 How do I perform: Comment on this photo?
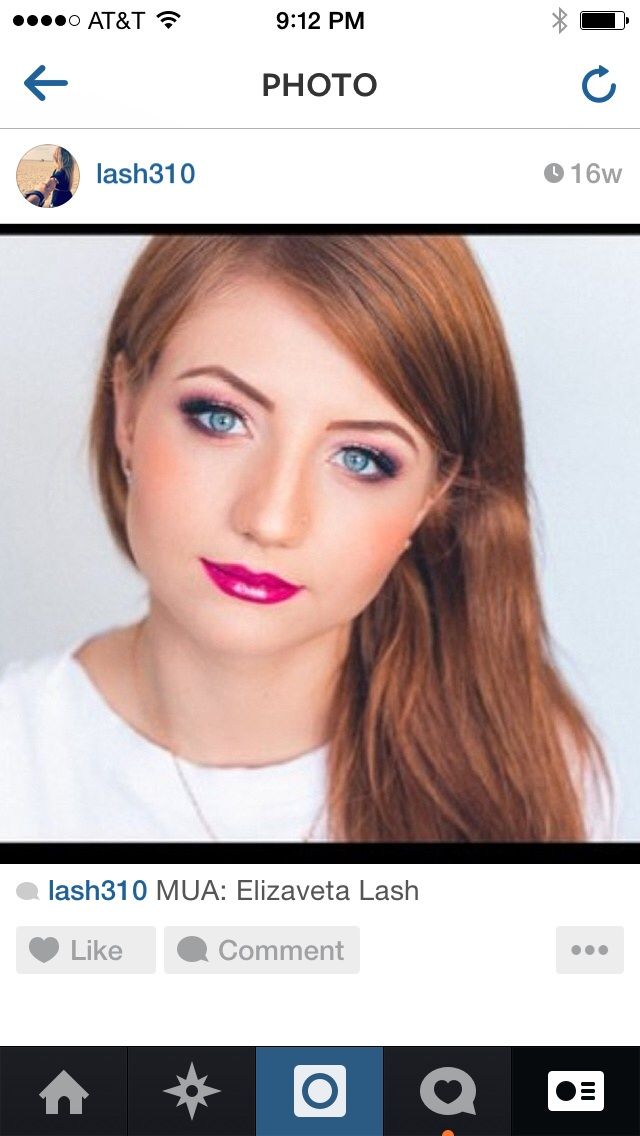[x=262, y=950]
